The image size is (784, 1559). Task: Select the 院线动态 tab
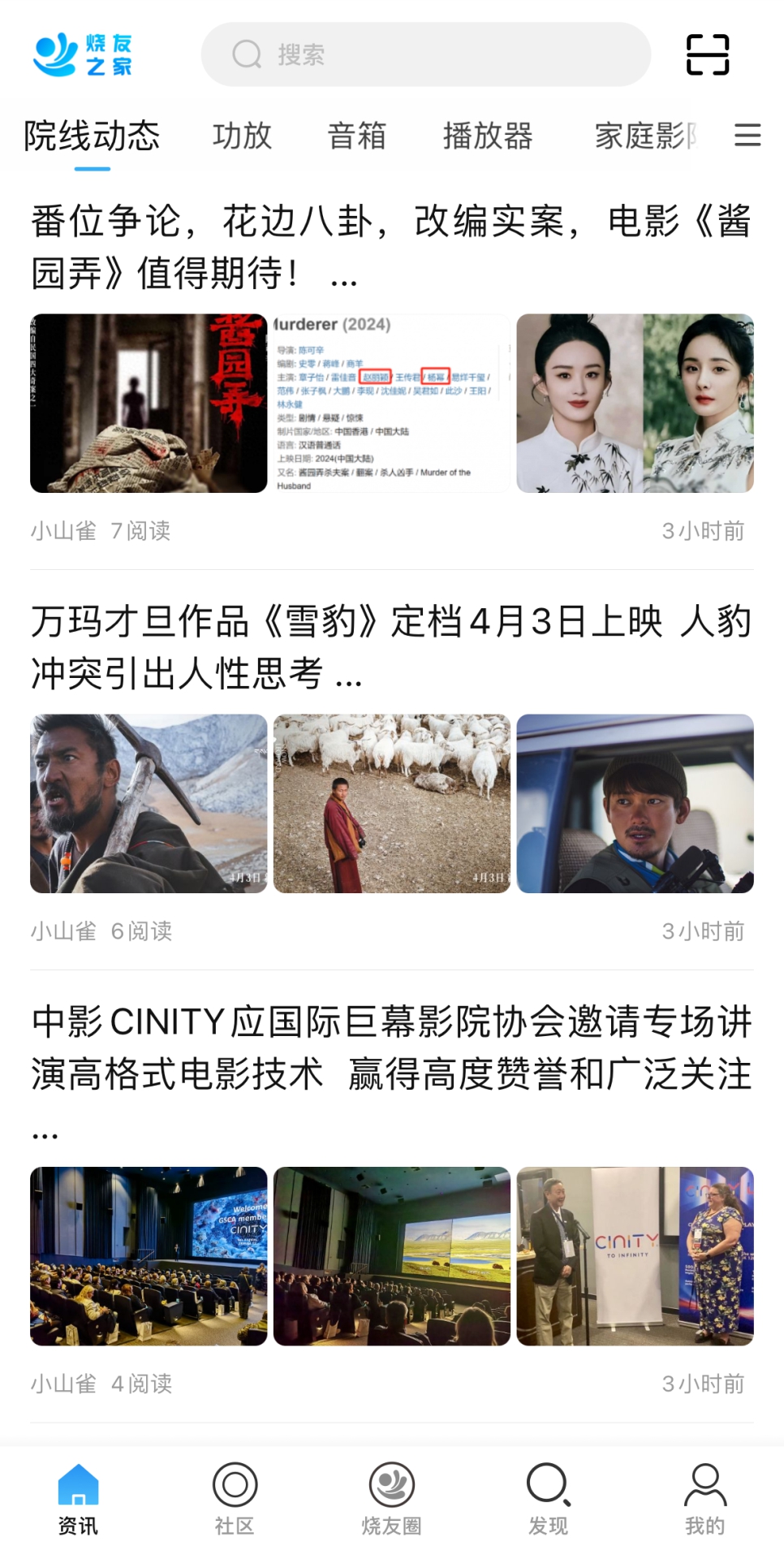(92, 136)
